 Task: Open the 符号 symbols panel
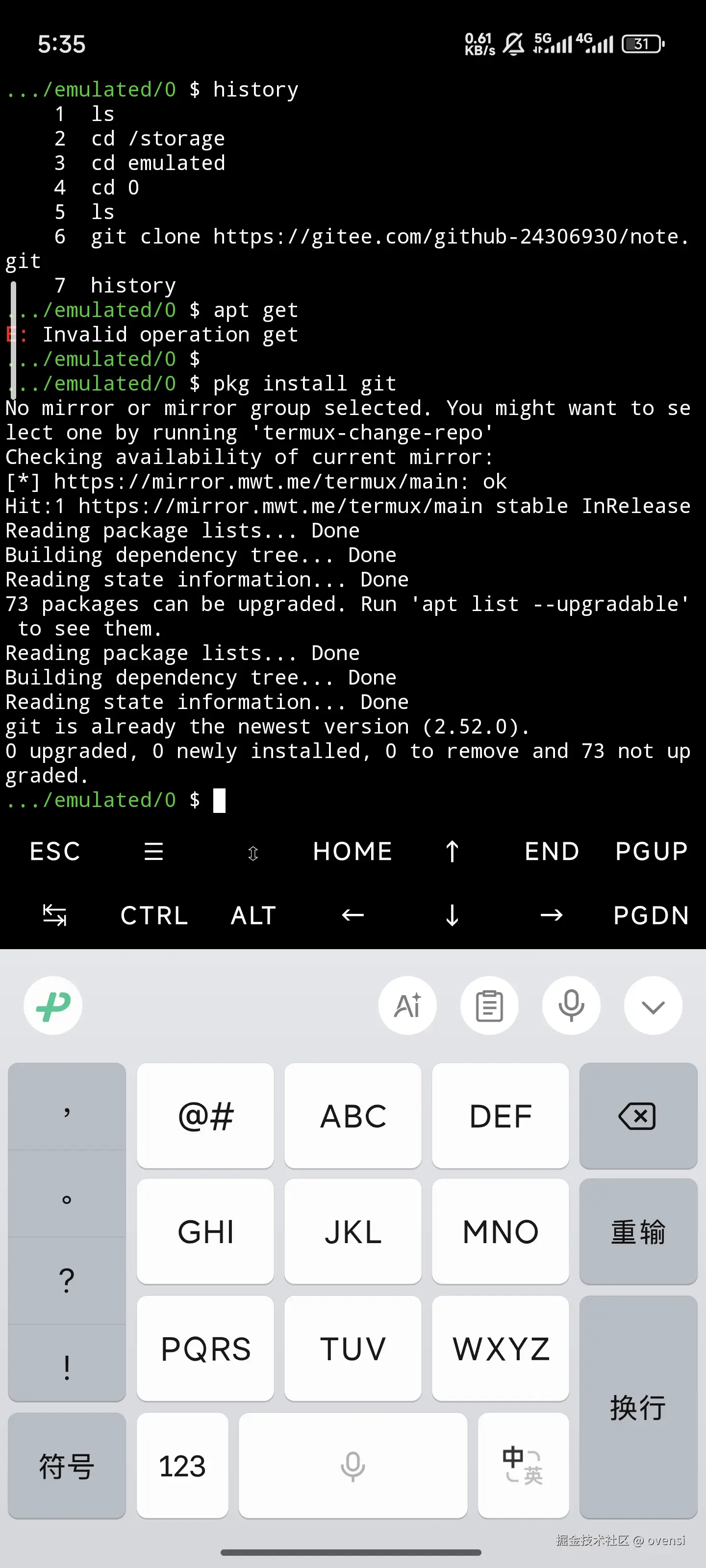click(x=66, y=1466)
